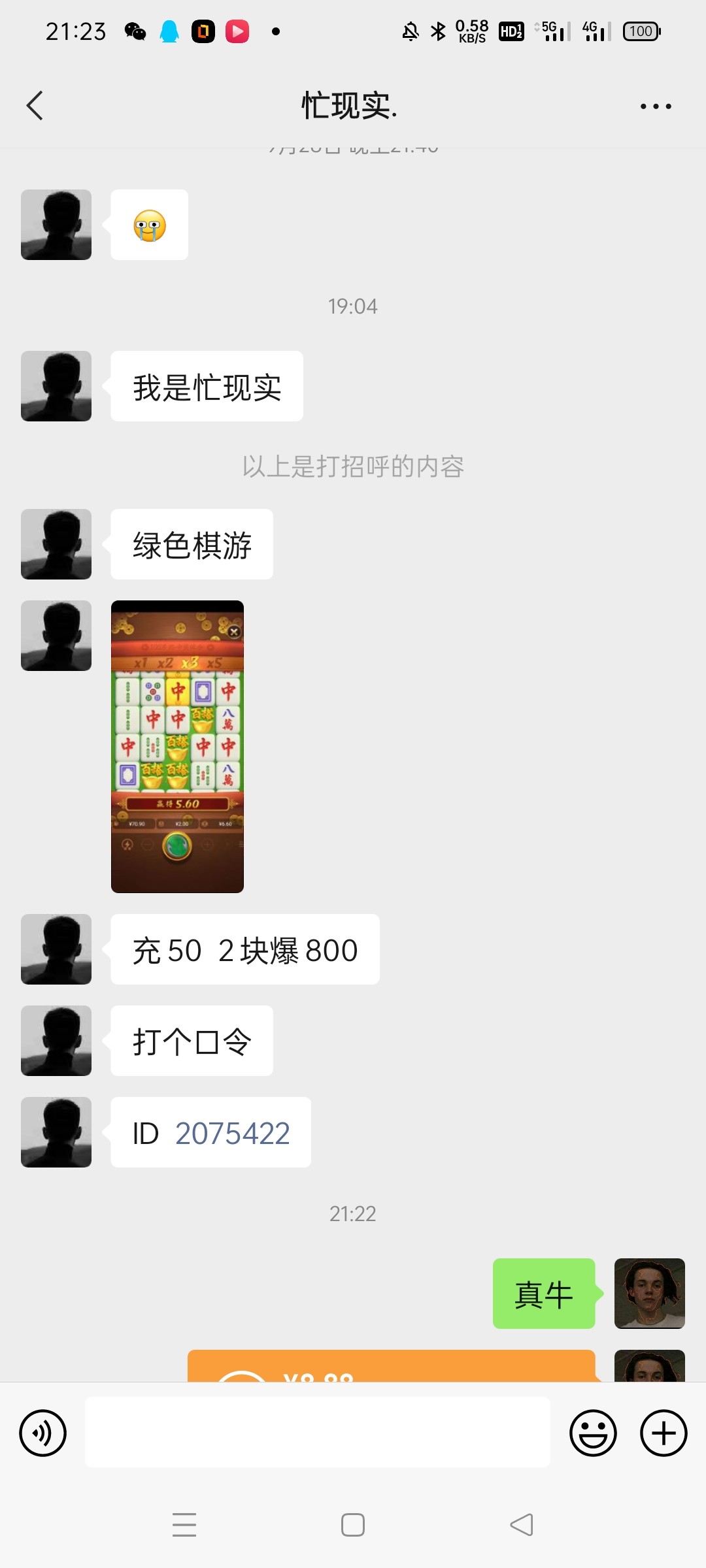706x1568 pixels.
Task: Open the plus attachments menu
Action: (x=664, y=1433)
